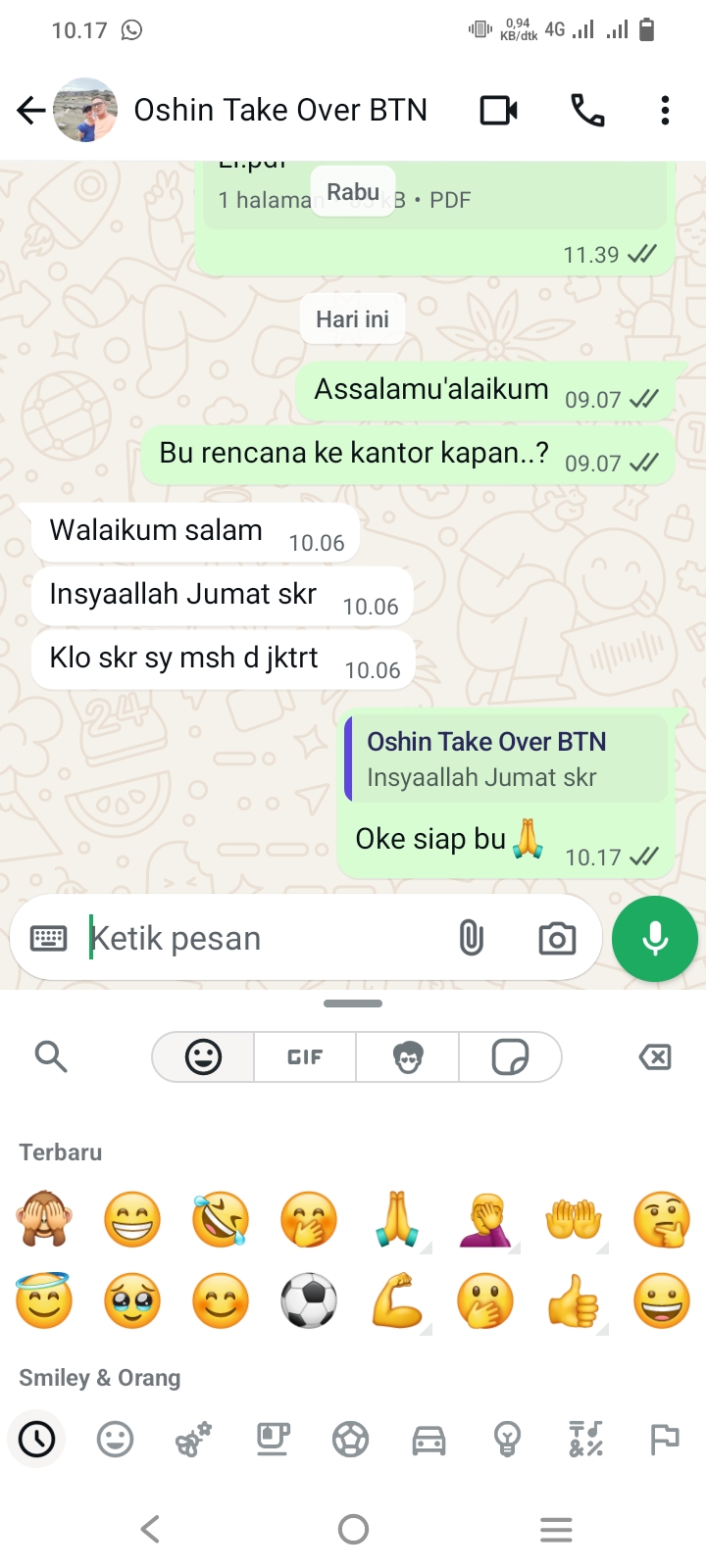Go back to the chat list
Viewport: 706px width, 1568px height.
31,111
